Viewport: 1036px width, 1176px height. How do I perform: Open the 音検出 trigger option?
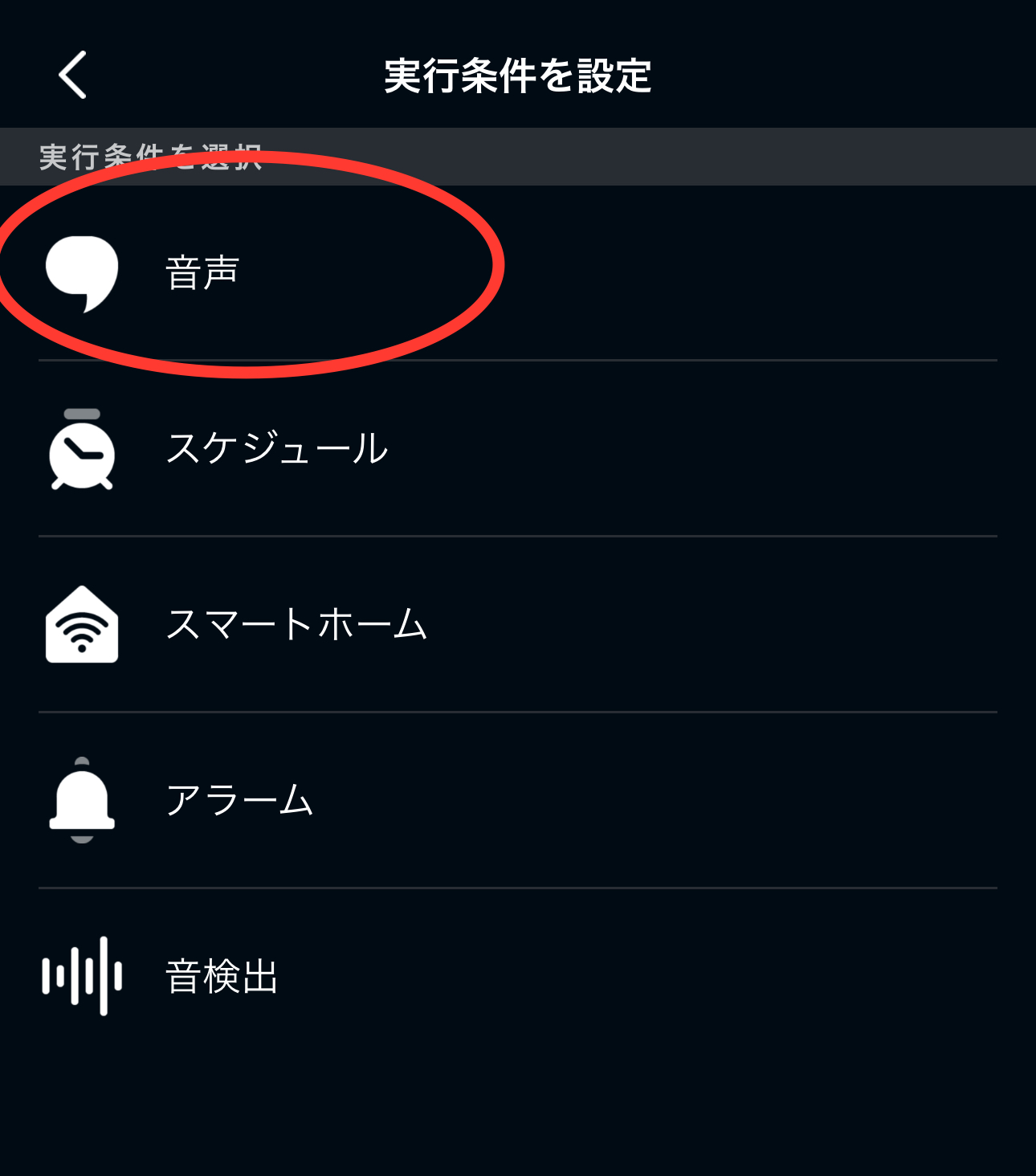(x=222, y=976)
